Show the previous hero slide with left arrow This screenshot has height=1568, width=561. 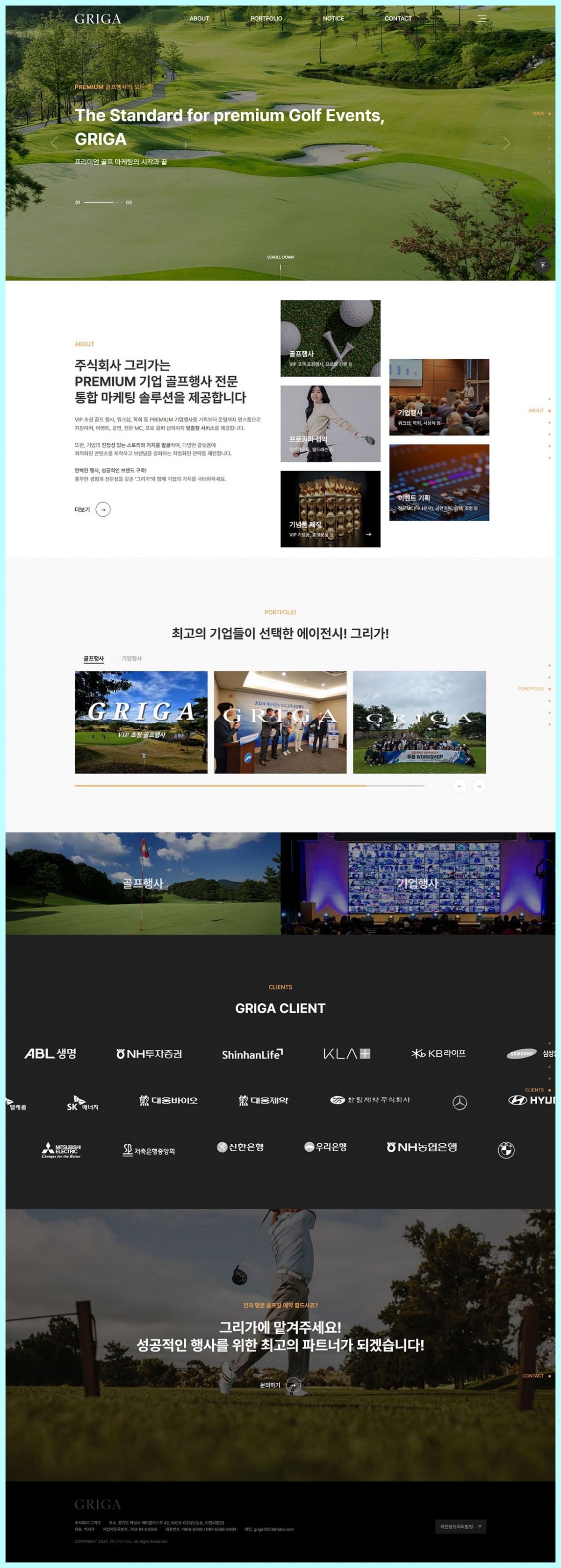click(54, 143)
